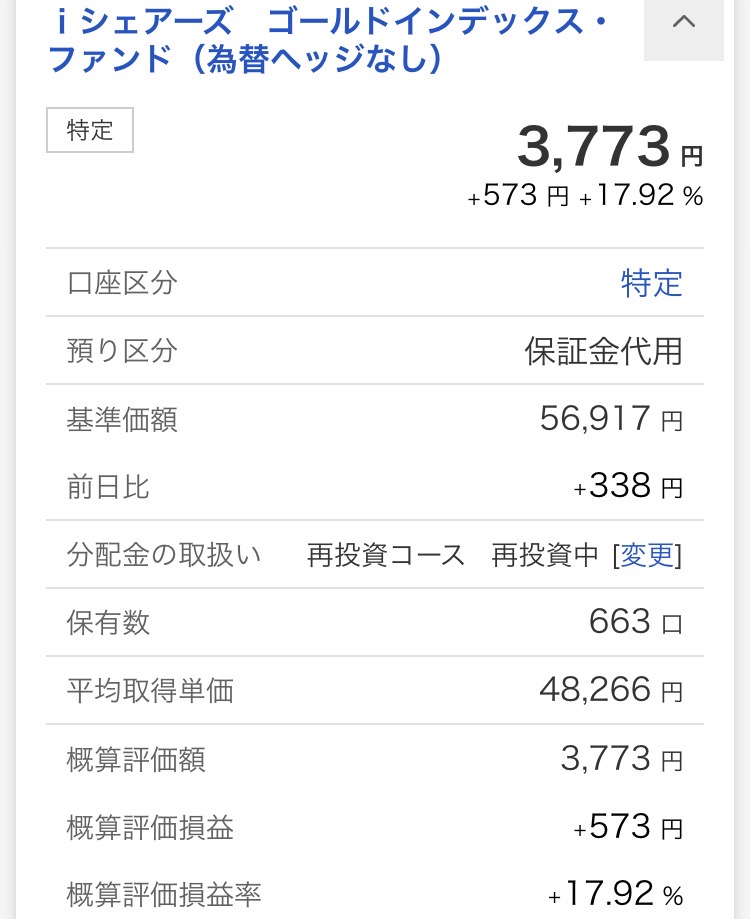Screen dimensions: 750x919
Task: Open the blue 特定 account type link
Action: pos(651,283)
